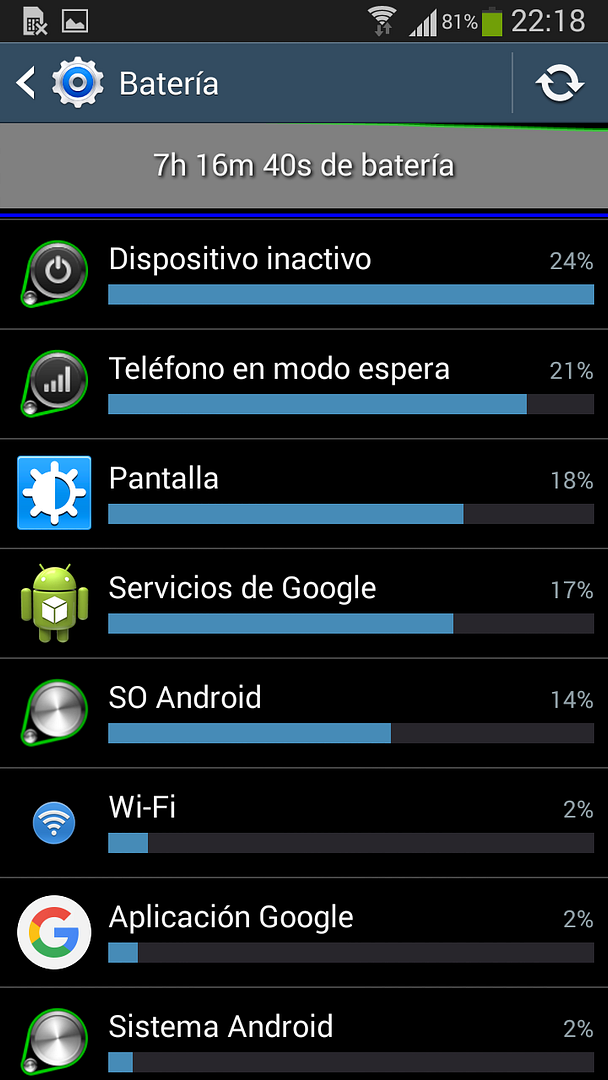This screenshot has height=1080, width=608.
Task: Open the battery history graph
Action: [304, 165]
